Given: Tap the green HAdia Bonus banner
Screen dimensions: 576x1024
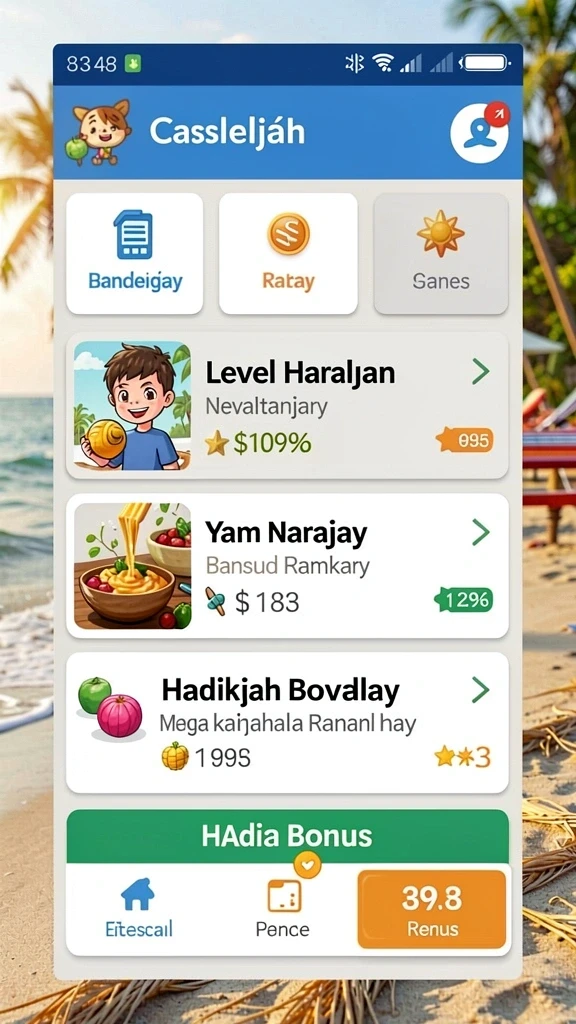Looking at the screenshot, I should click(x=287, y=837).
